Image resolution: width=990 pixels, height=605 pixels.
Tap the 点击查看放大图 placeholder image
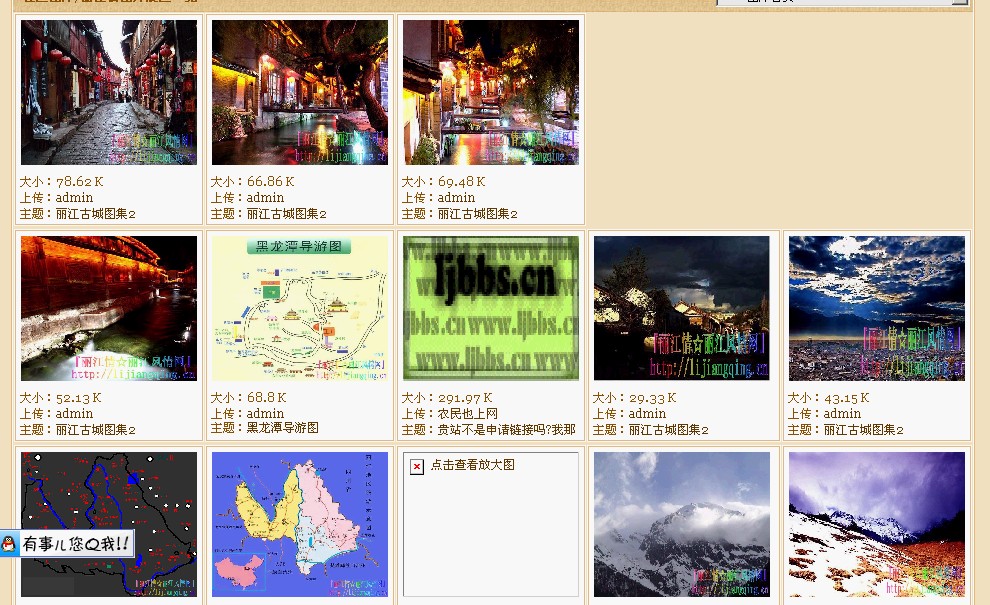tap(491, 524)
